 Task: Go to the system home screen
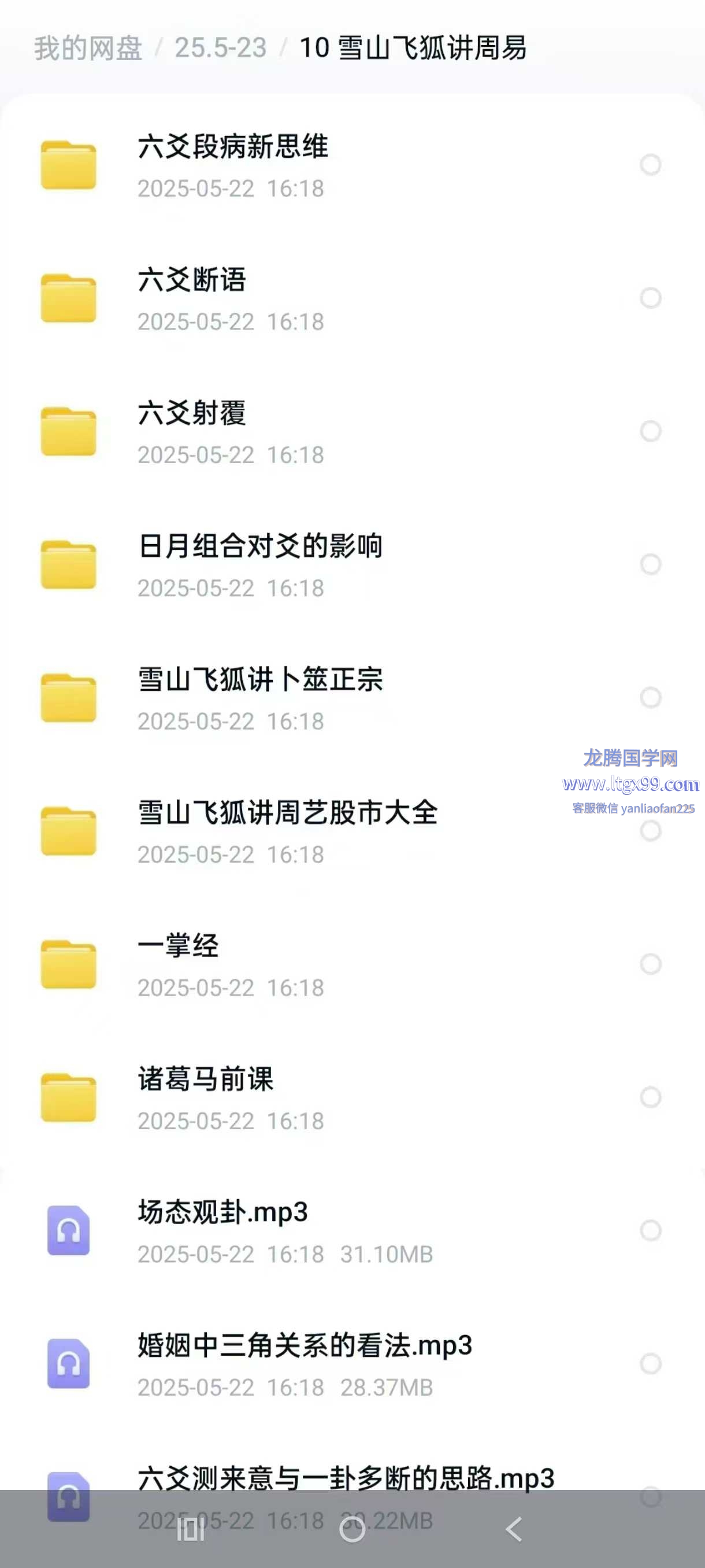pyautogui.click(x=352, y=1529)
